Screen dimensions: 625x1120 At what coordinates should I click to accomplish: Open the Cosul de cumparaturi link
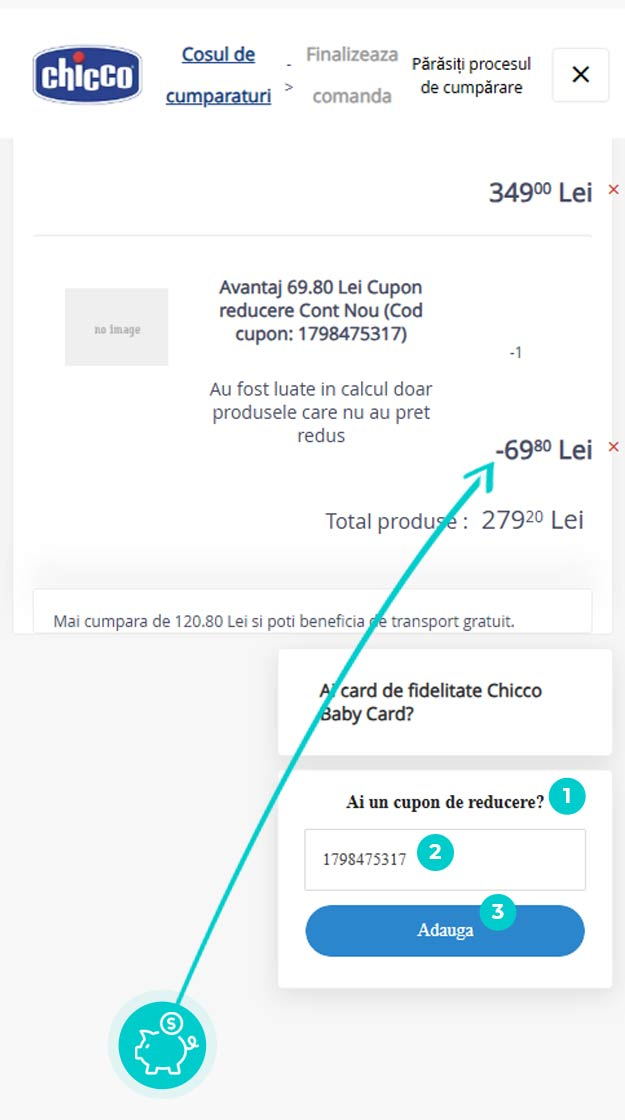pos(218,75)
